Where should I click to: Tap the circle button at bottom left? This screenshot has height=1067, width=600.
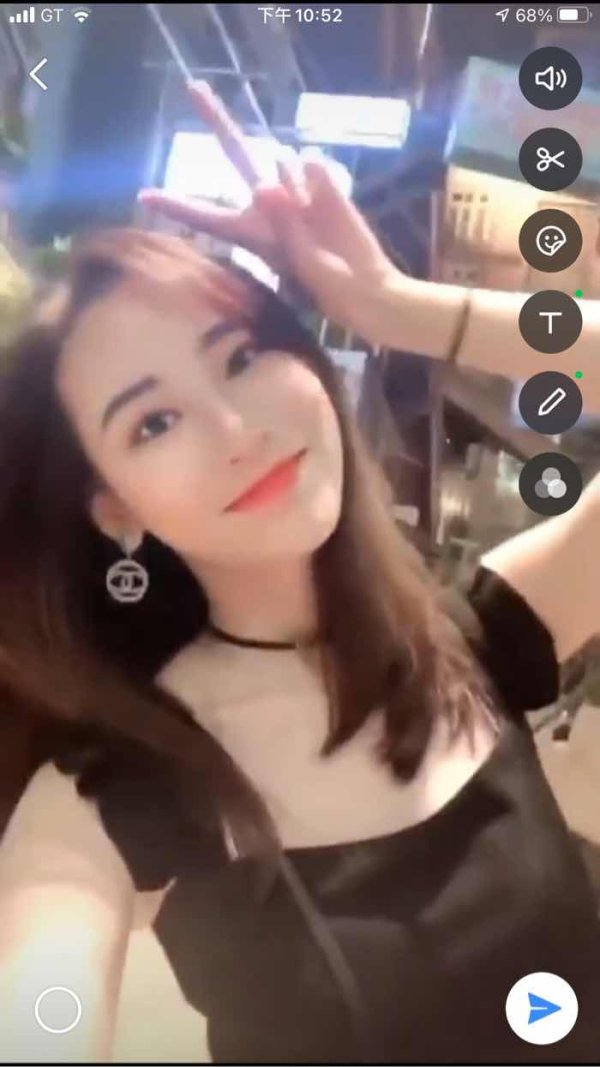(x=58, y=1010)
